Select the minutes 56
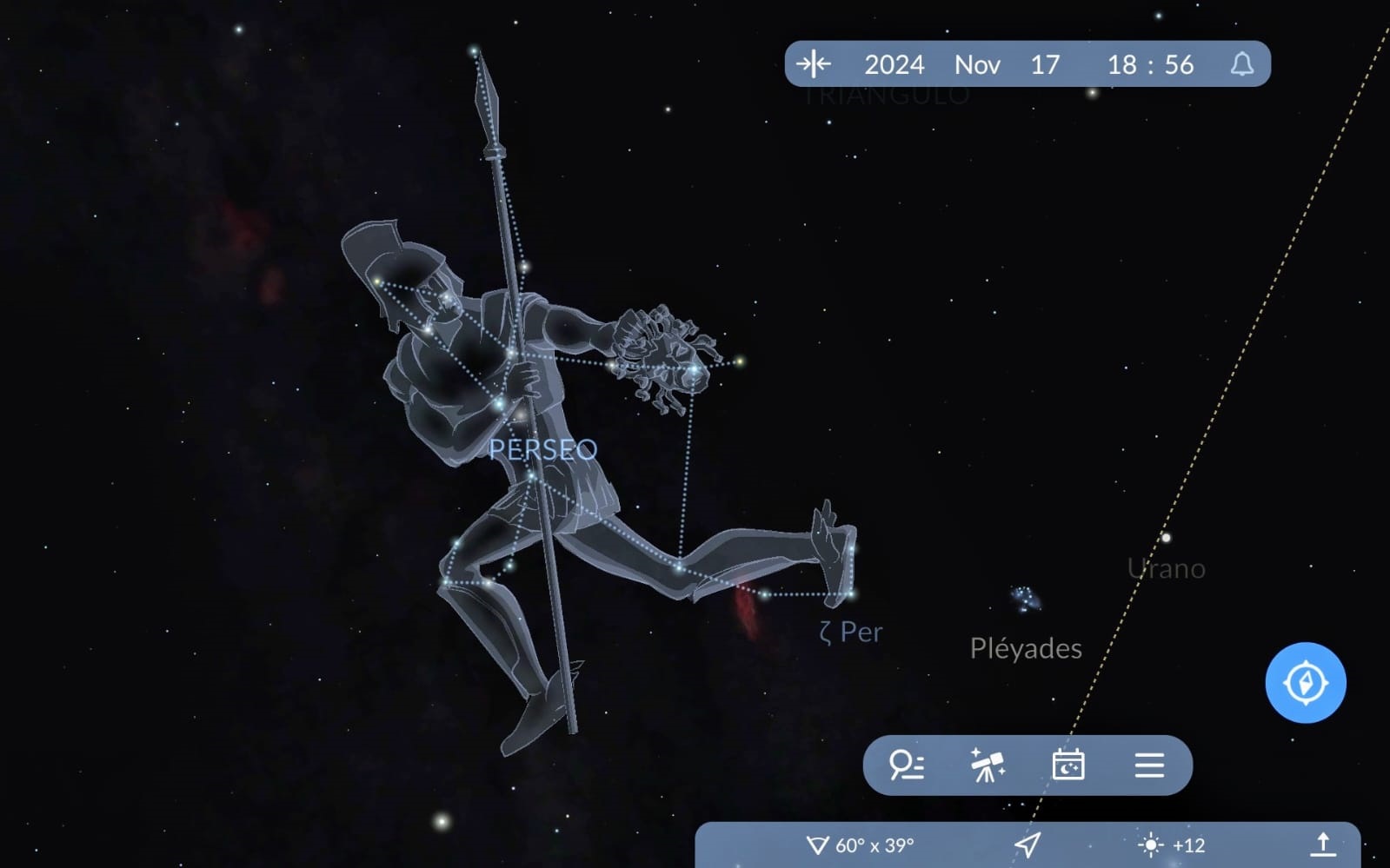1390x868 pixels. click(1179, 64)
